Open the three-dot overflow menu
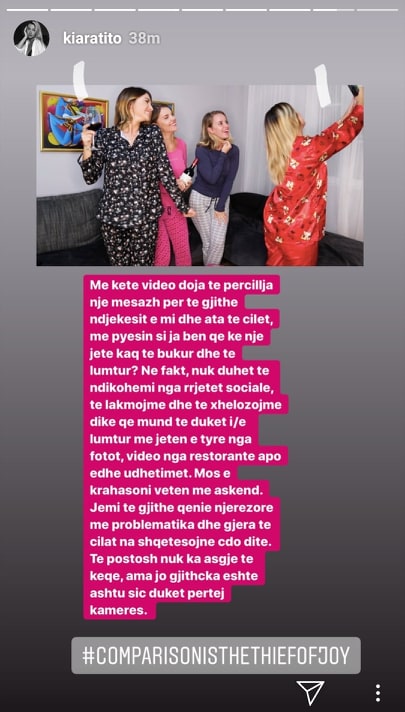Viewport: 405px width, 712px height. 378,693
